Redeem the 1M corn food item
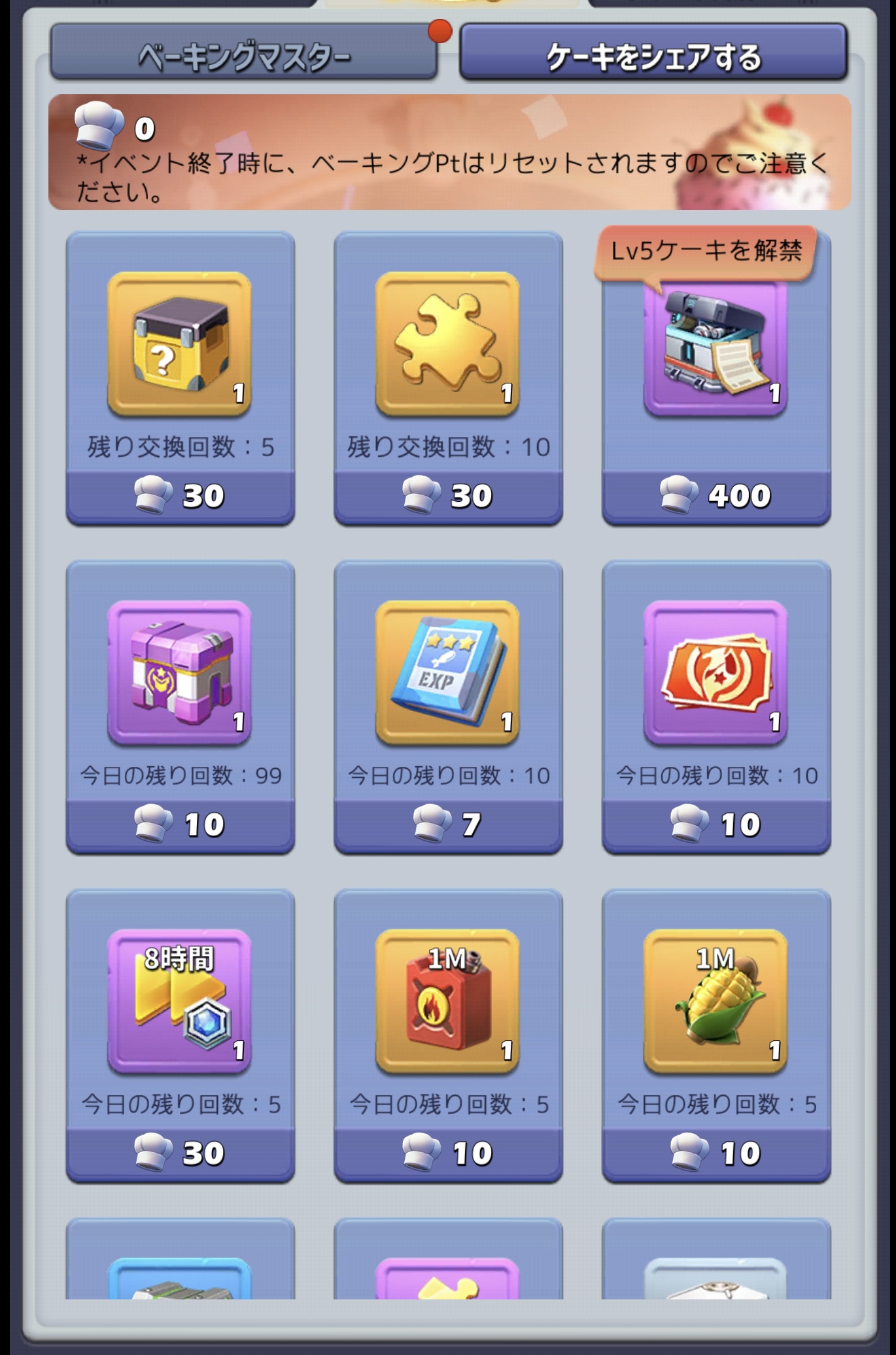 (716, 1153)
